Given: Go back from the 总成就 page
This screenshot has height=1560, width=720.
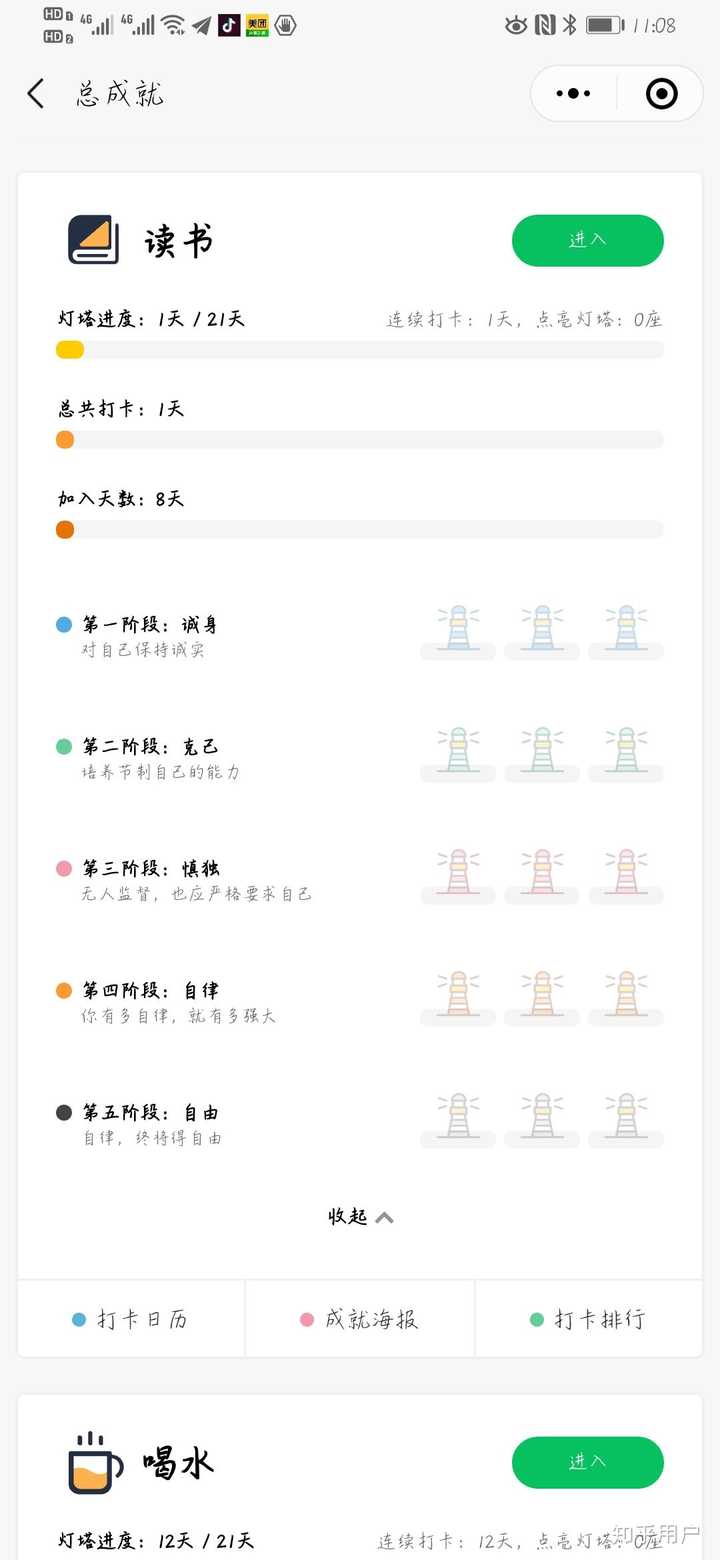Looking at the screenshot, I should [36, 94].
